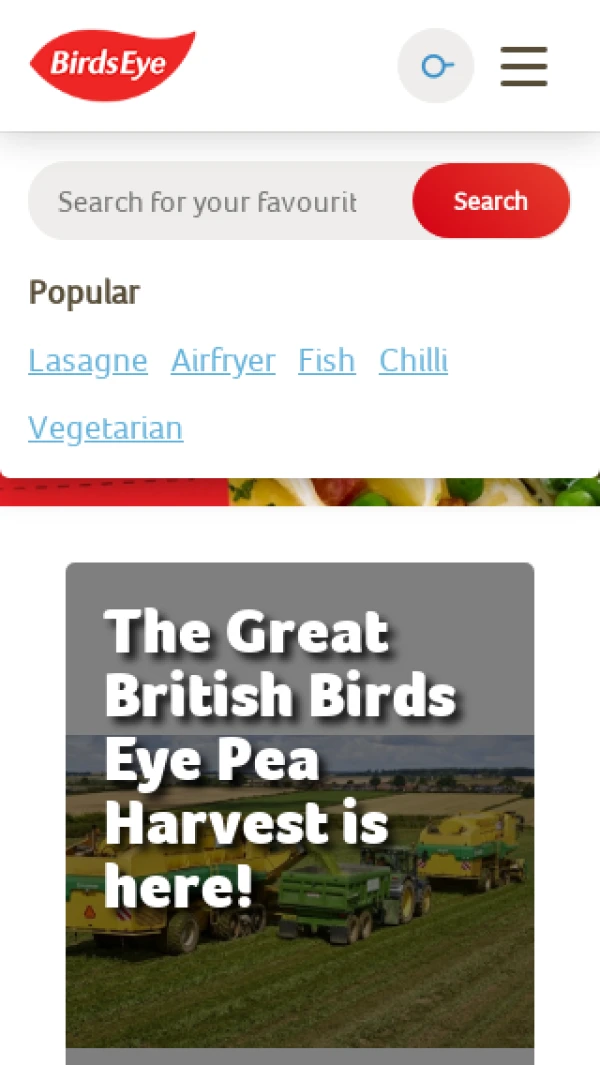Select the Airfryer popular search
This screenshot has width=600, height=1065.
point(223,360)
